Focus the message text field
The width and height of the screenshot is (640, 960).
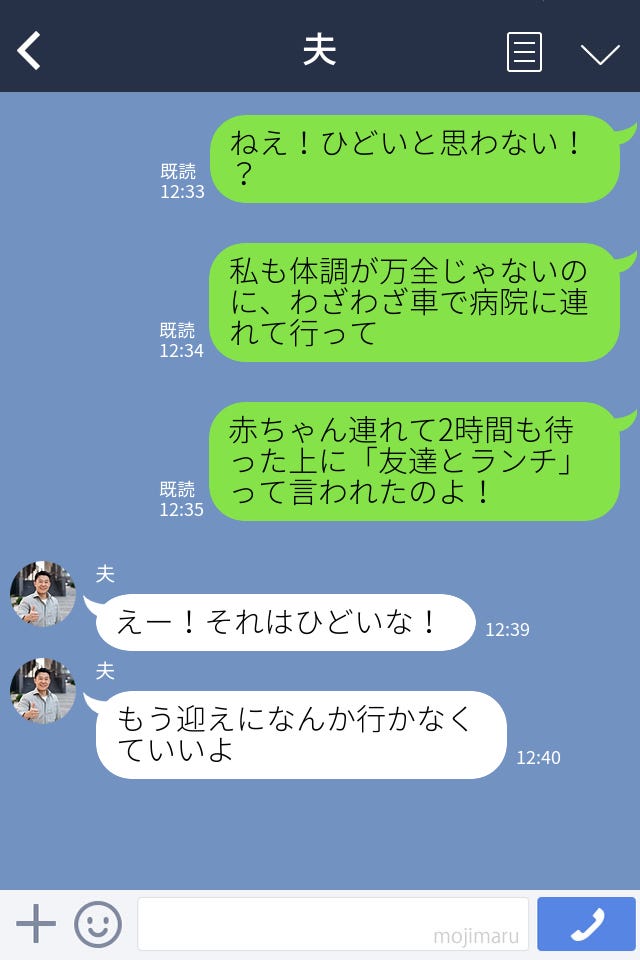[x=332, y=924]
